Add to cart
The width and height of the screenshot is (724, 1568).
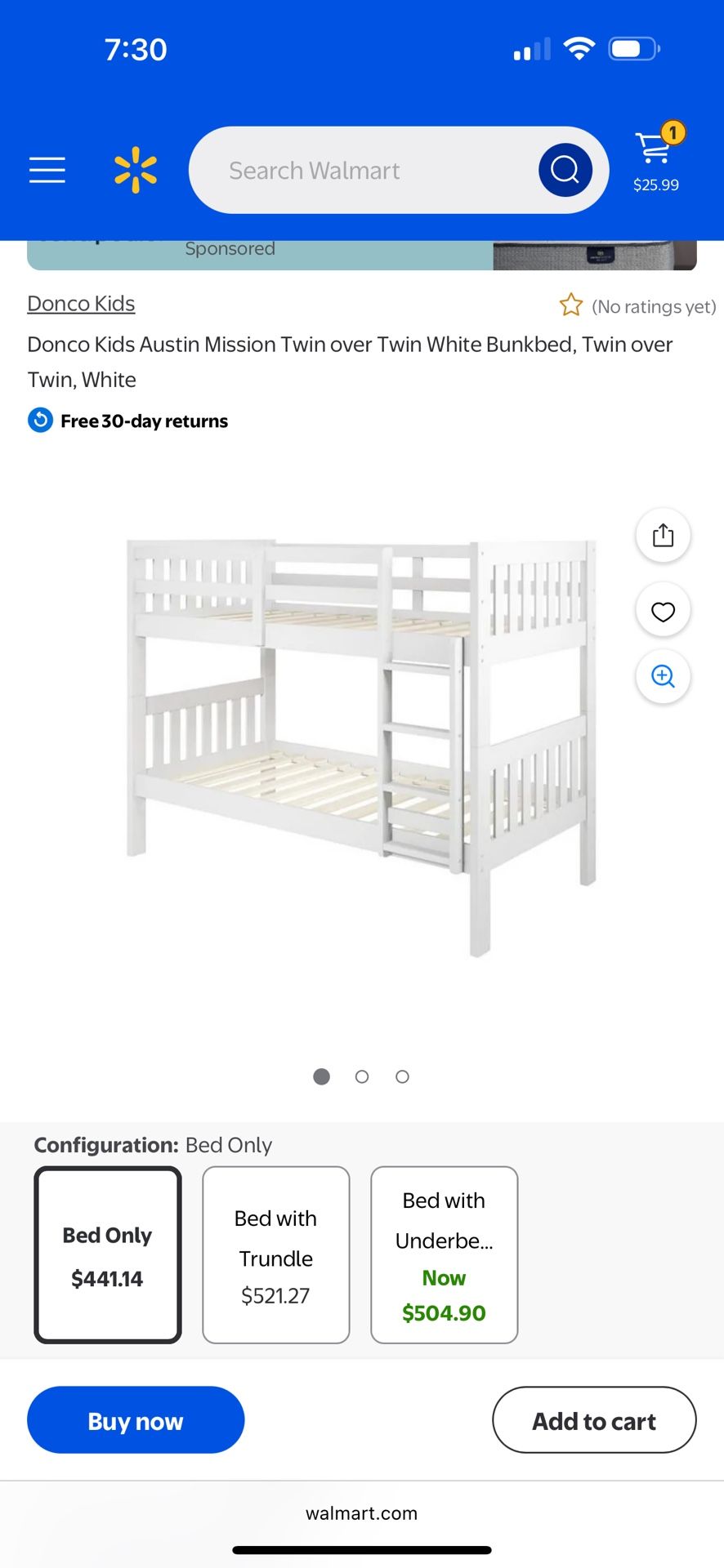coord(594,1420)
